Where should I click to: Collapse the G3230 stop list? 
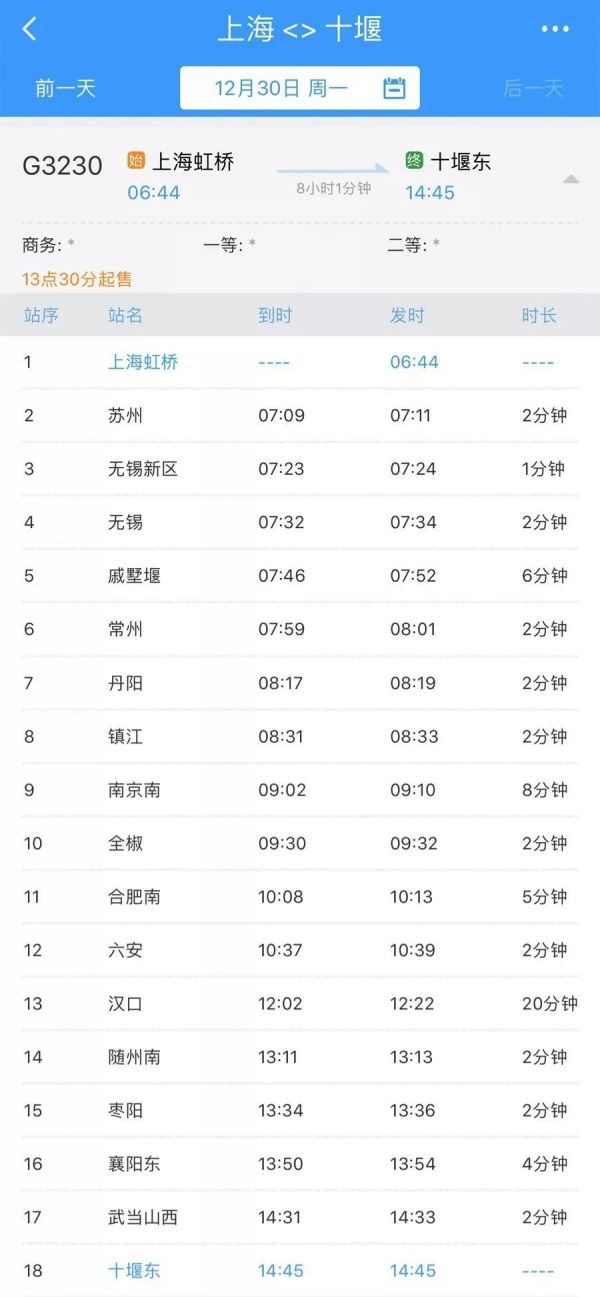570,179
